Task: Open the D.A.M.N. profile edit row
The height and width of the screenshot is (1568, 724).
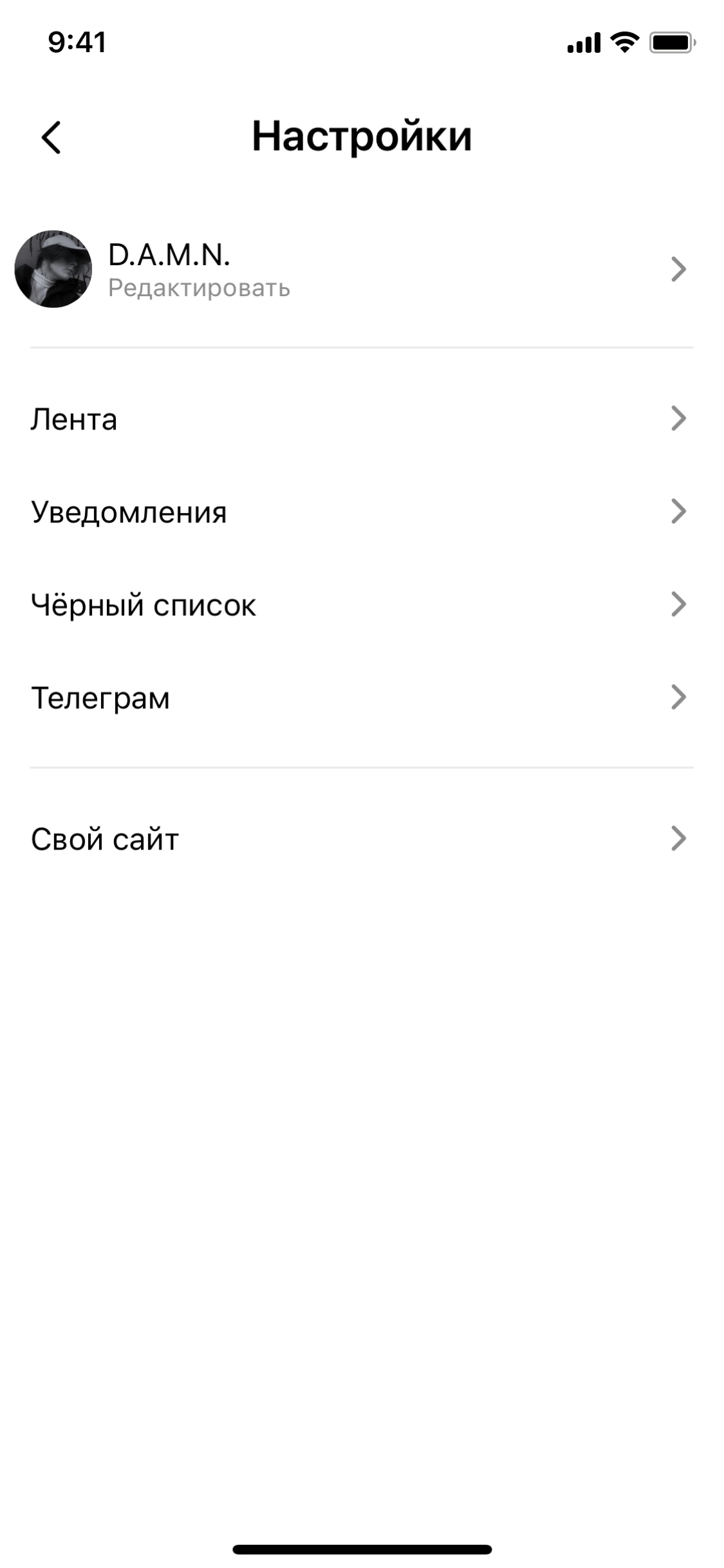Action: [360, 270]
